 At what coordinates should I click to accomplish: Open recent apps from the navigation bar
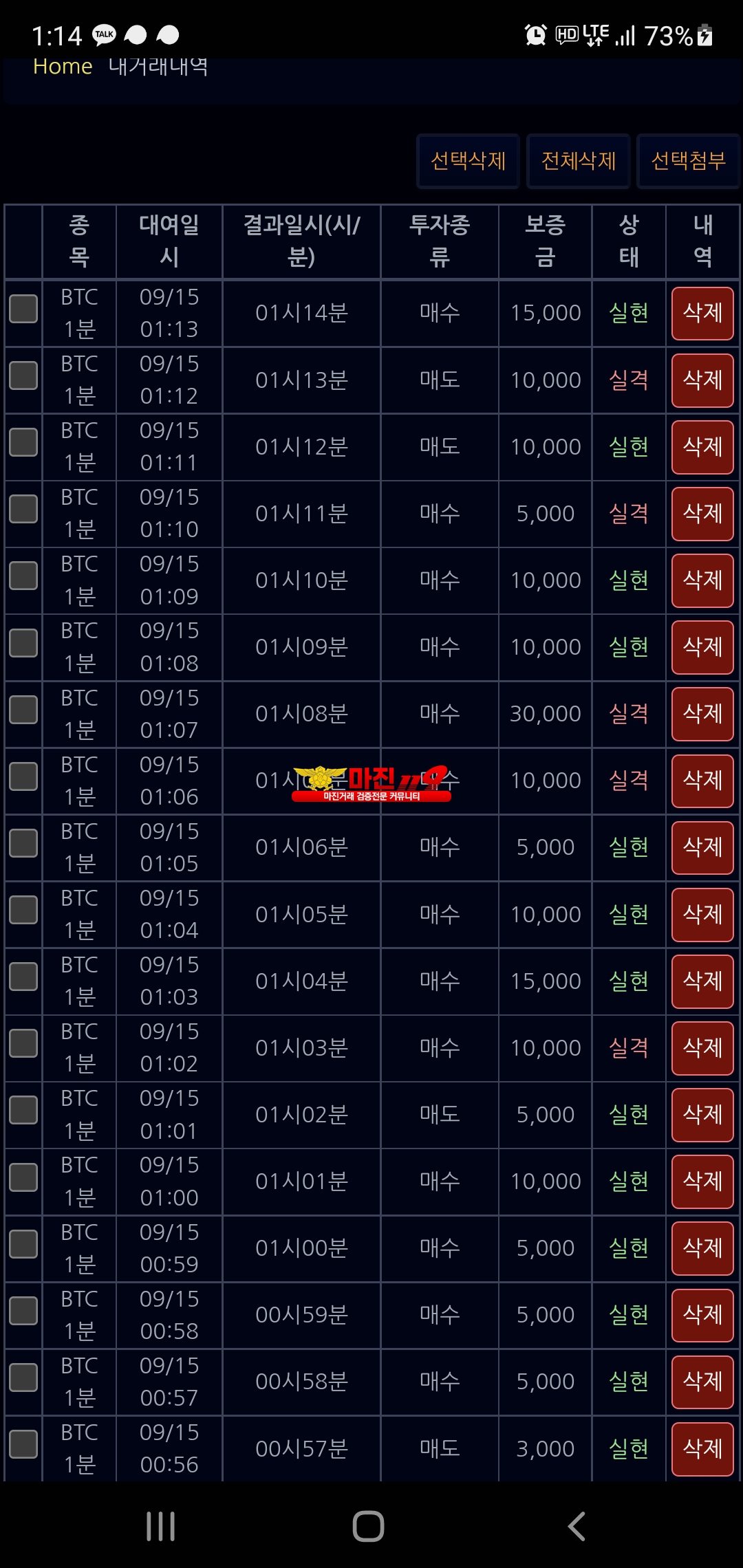161,1526
